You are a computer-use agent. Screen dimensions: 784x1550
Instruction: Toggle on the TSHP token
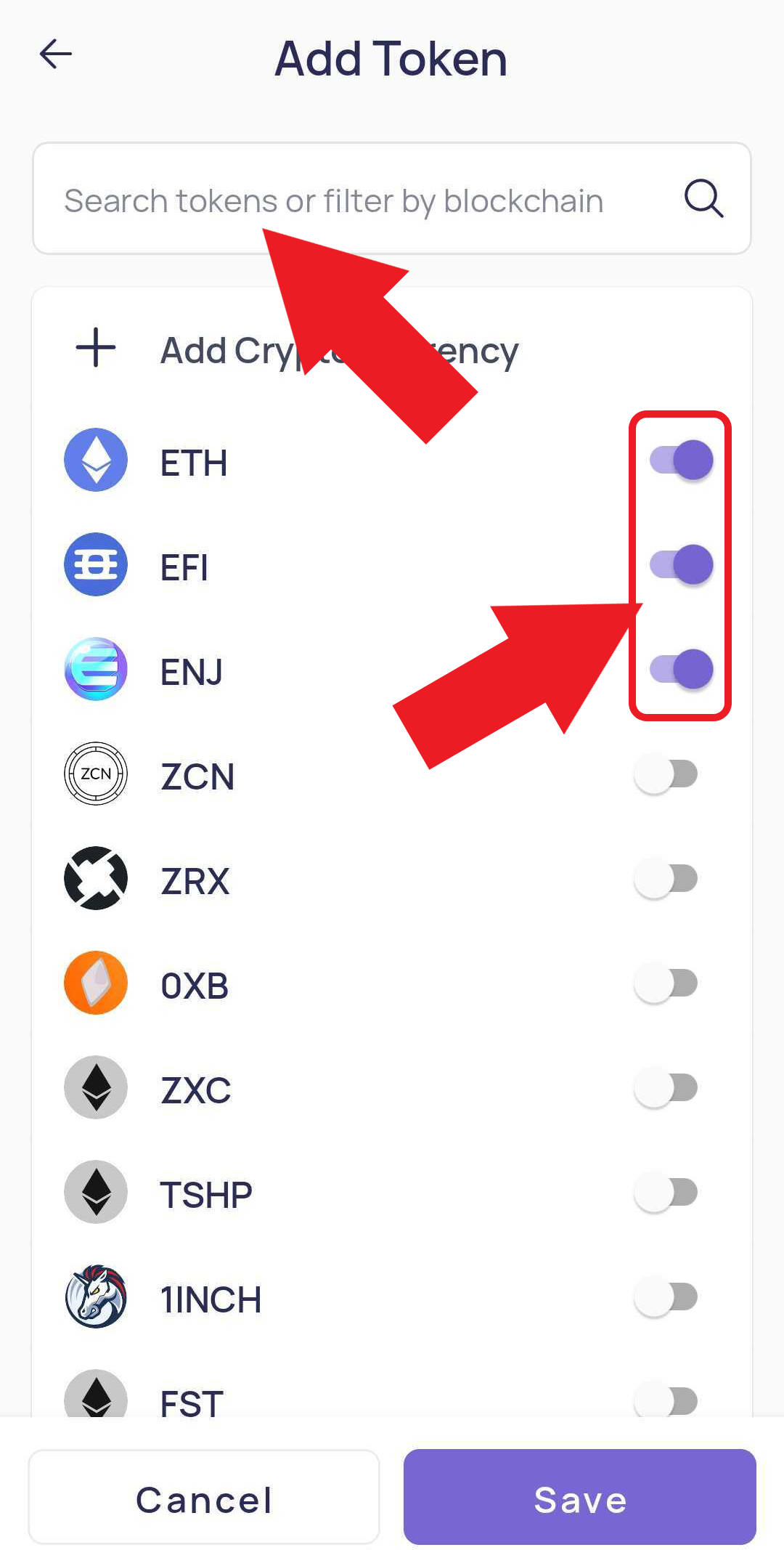pos(666,1193)
